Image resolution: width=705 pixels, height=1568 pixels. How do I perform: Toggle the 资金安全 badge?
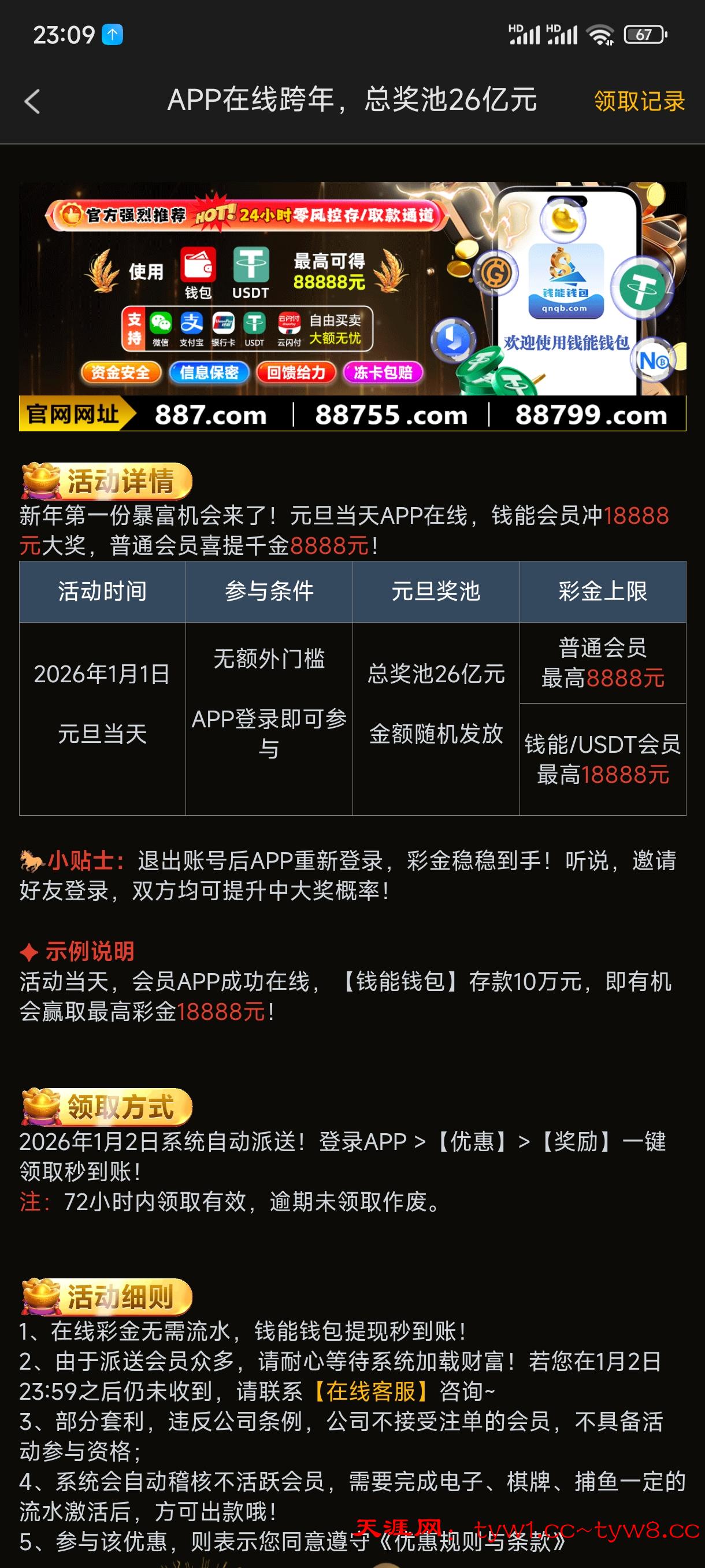[122, 373]
